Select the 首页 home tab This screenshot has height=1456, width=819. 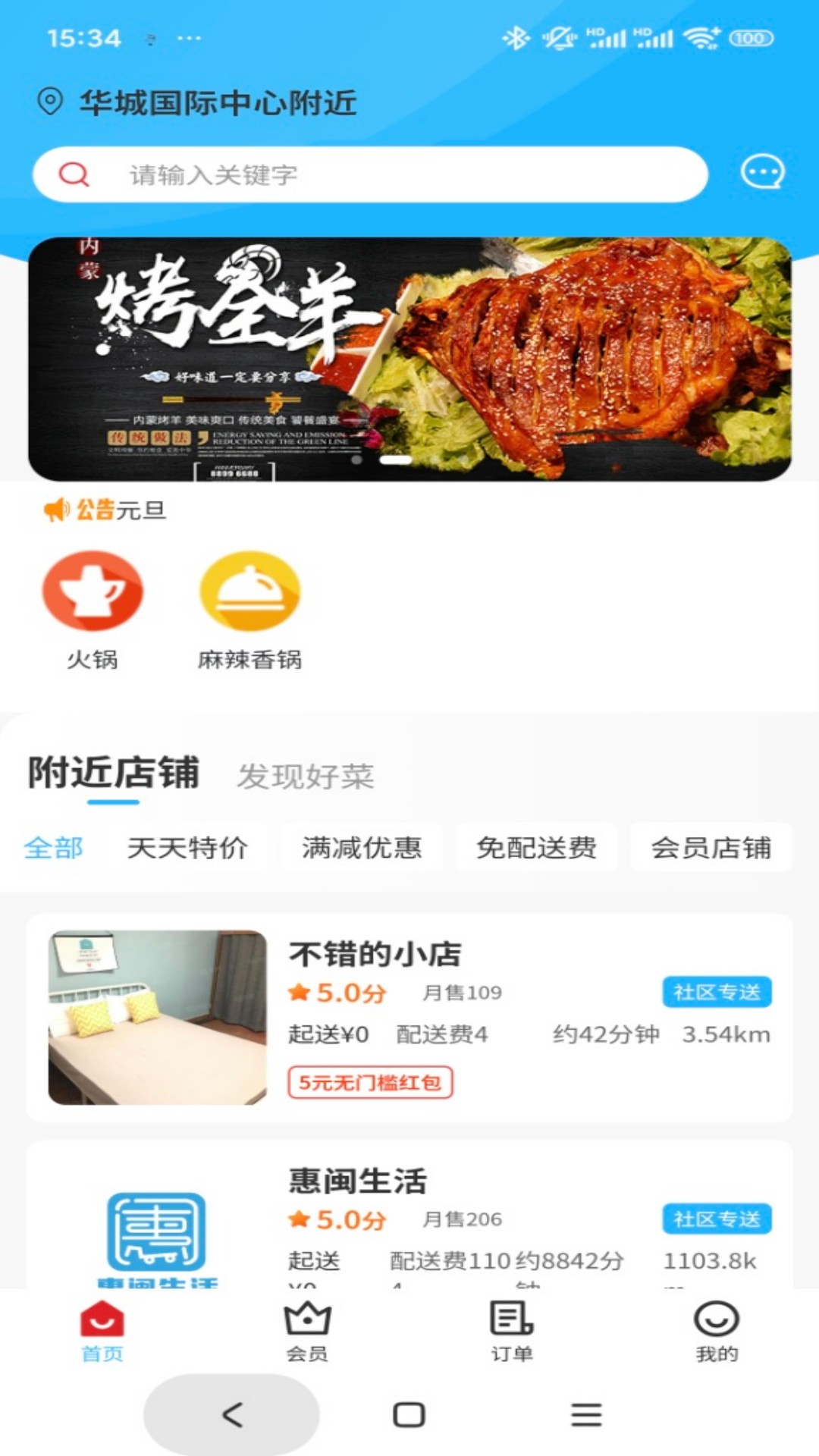coord(102,1324)
